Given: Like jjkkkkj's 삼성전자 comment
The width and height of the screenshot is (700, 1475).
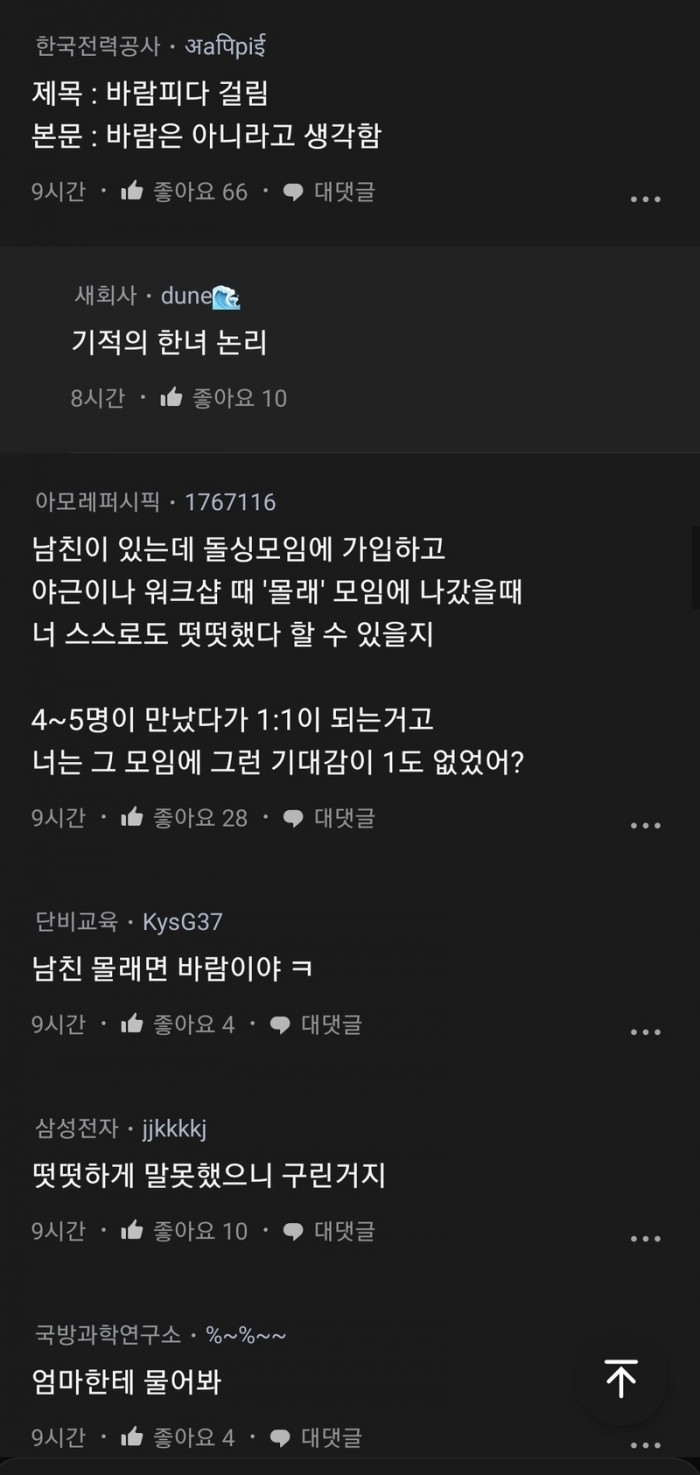Looking at the screenshot, I should 132,1231.
